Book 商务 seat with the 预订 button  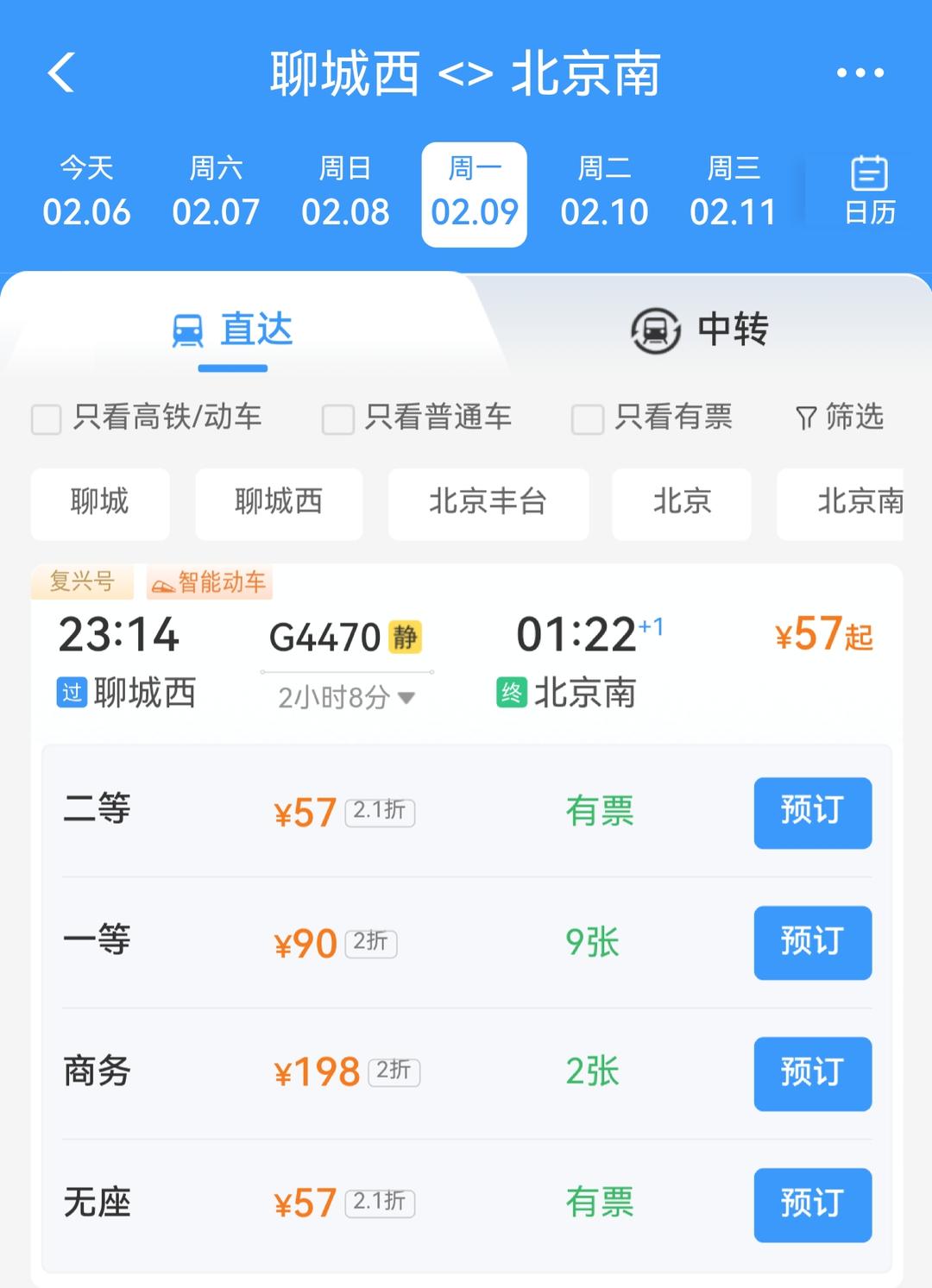tap(812, 1074)
